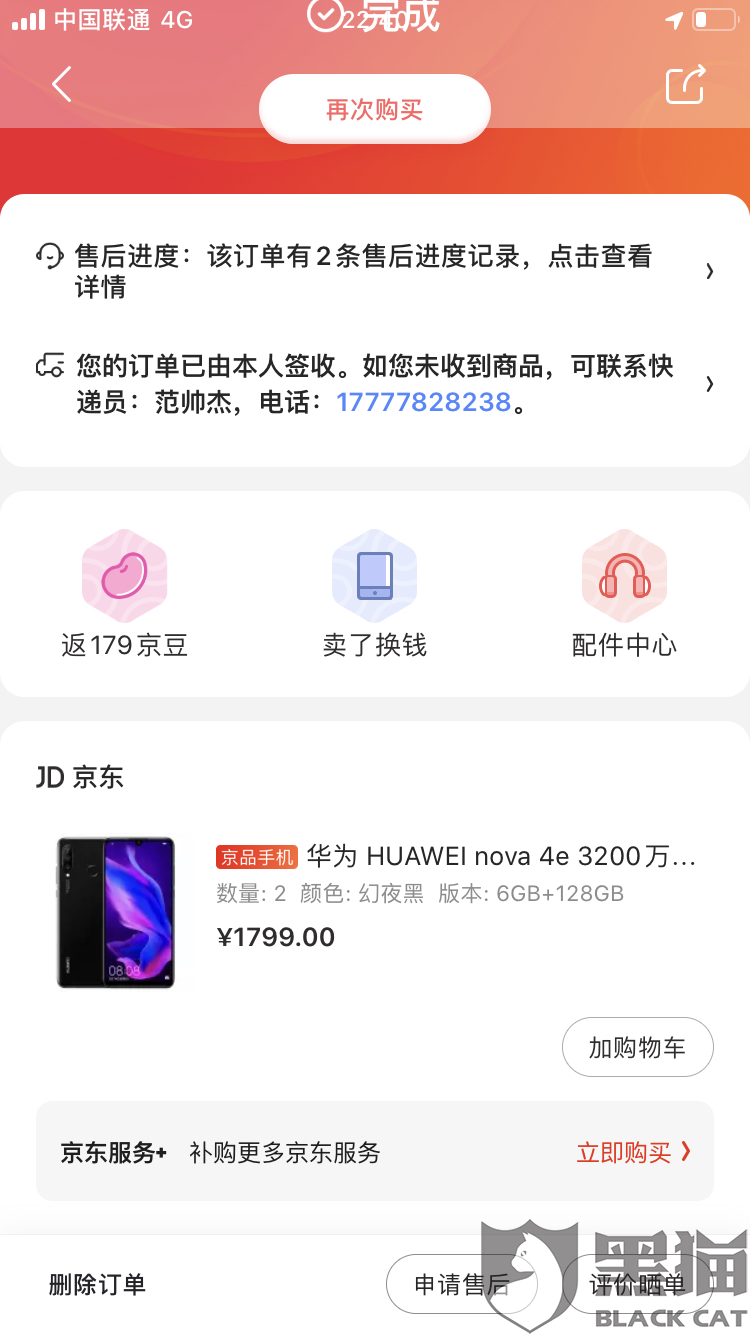Tap 评价晒单 to review the order
The width and height of the screenshot is (750, 1334).
(x=637, y=1285)
